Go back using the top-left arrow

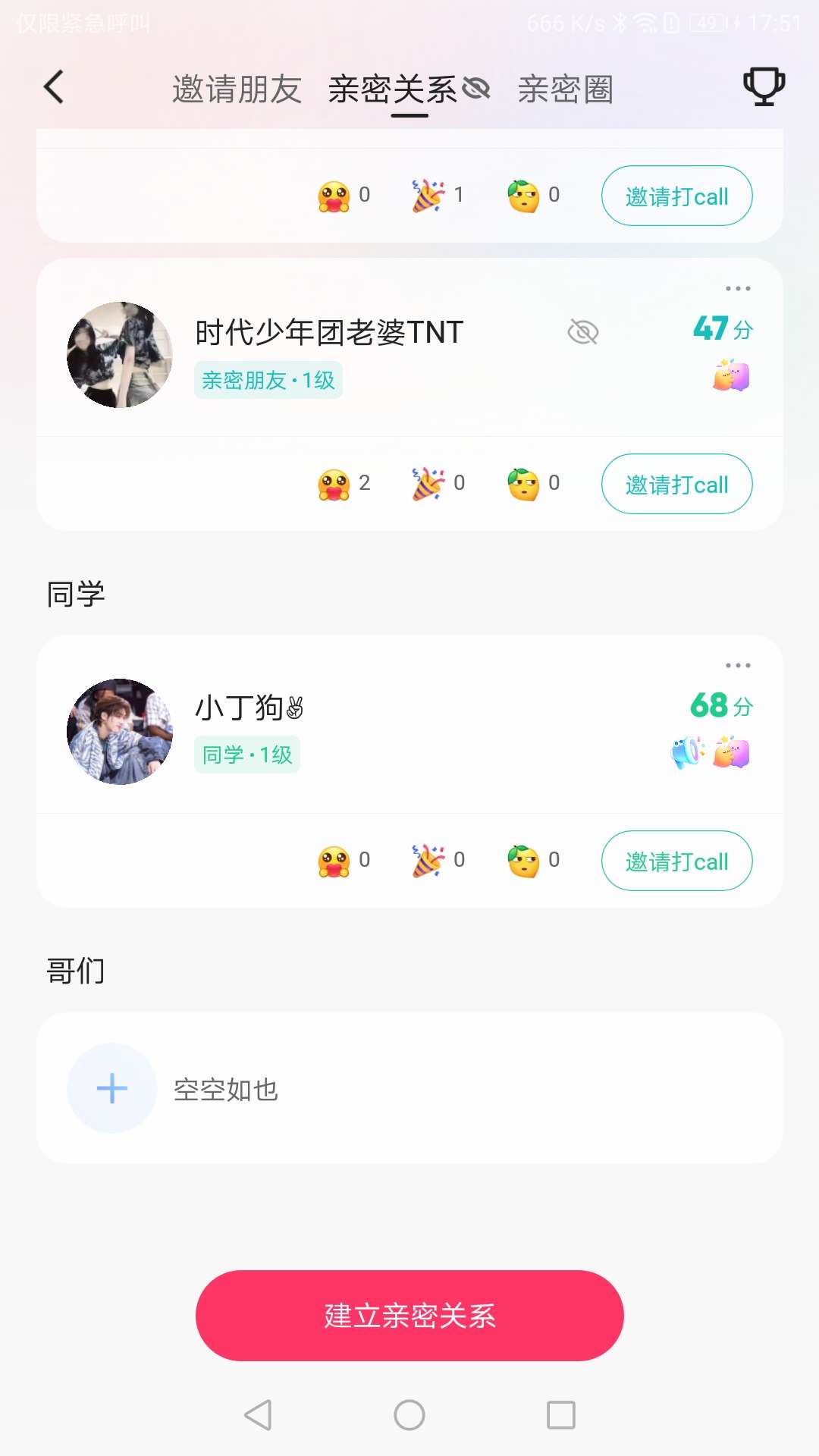[x=54, y=87]
